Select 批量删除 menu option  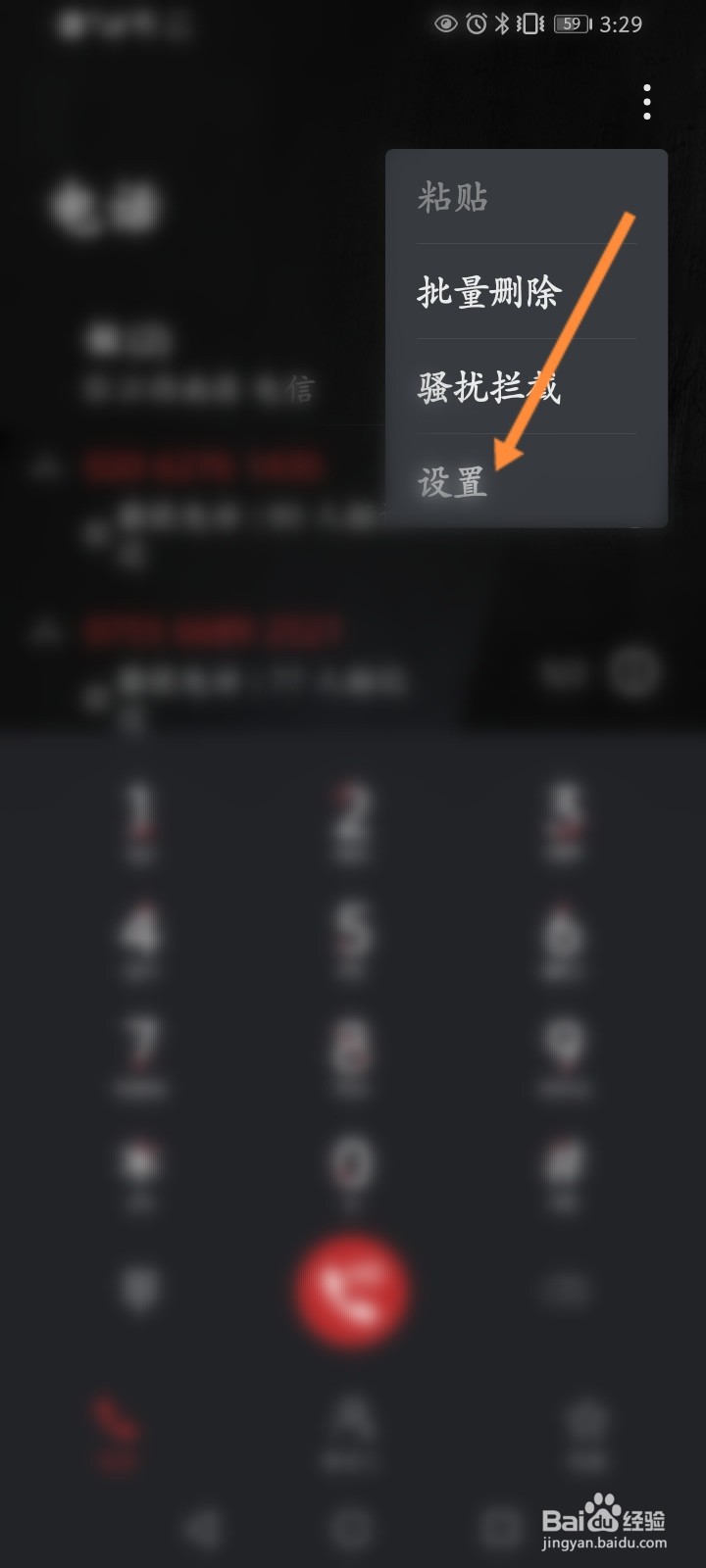[x=487, y=293]
